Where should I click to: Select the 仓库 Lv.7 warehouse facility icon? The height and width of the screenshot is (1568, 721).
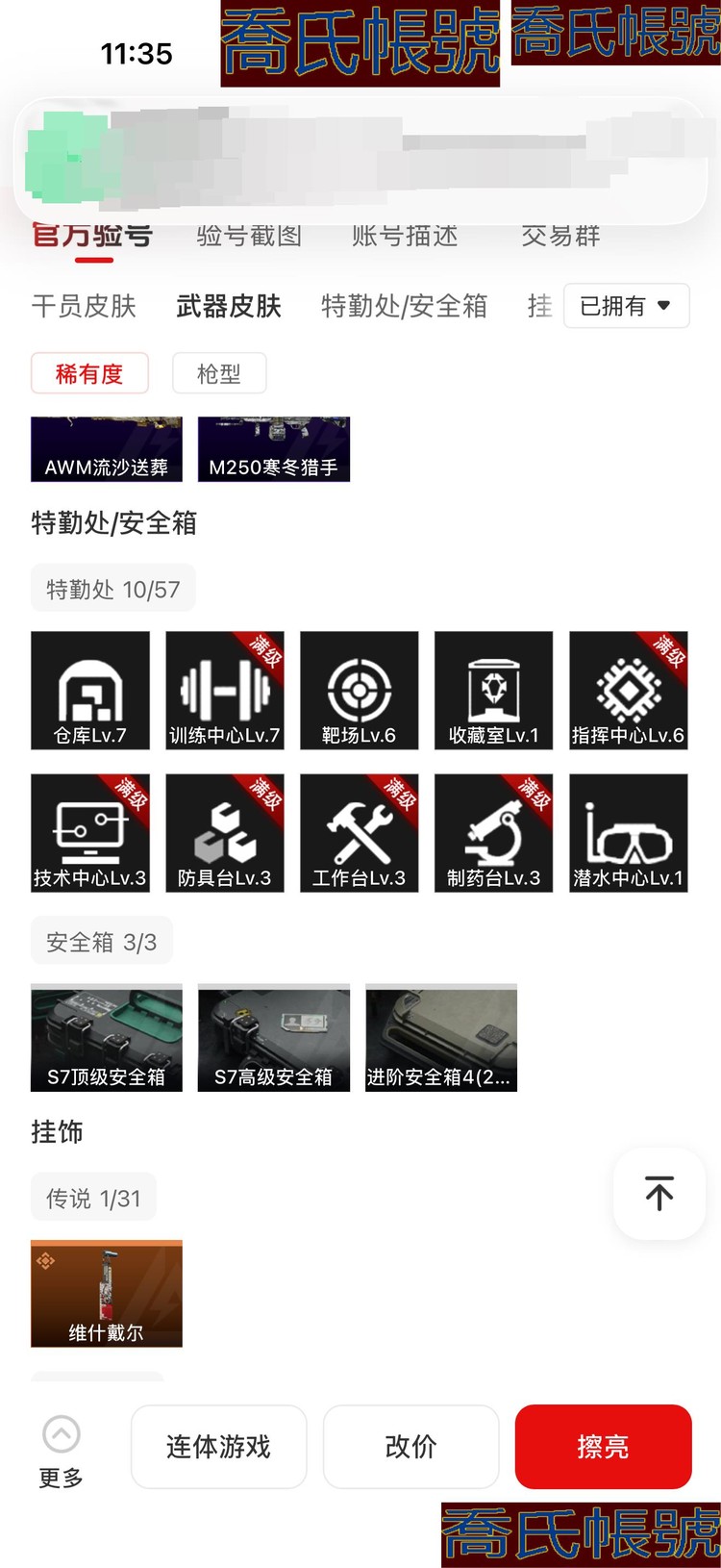pos(89,690)
